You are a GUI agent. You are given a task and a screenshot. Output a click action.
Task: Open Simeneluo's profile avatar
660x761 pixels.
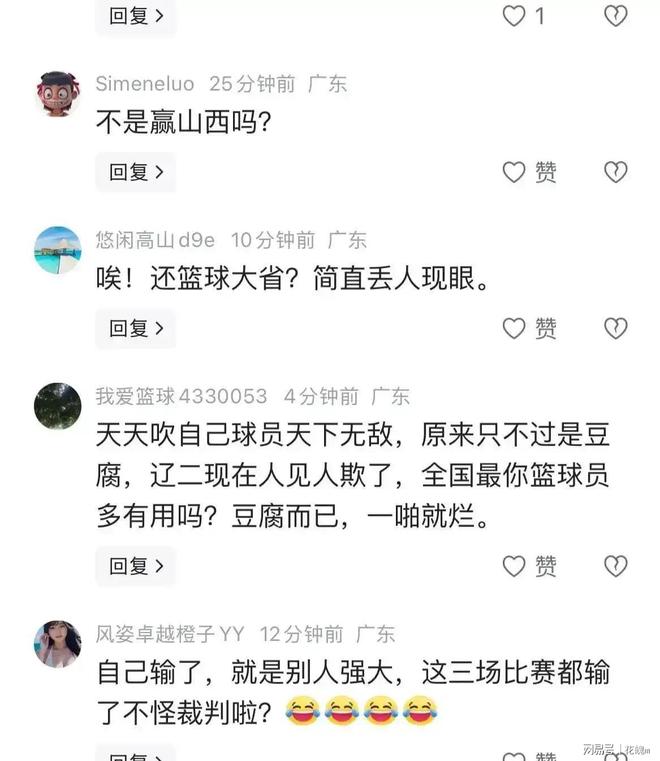coord(57,94)
